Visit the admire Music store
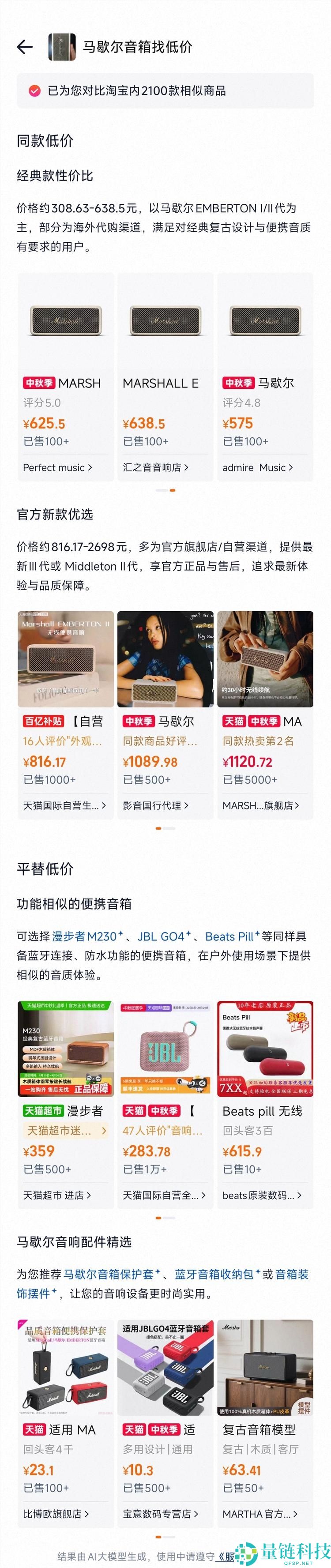The image size is (331, 1568). (258, 467)
